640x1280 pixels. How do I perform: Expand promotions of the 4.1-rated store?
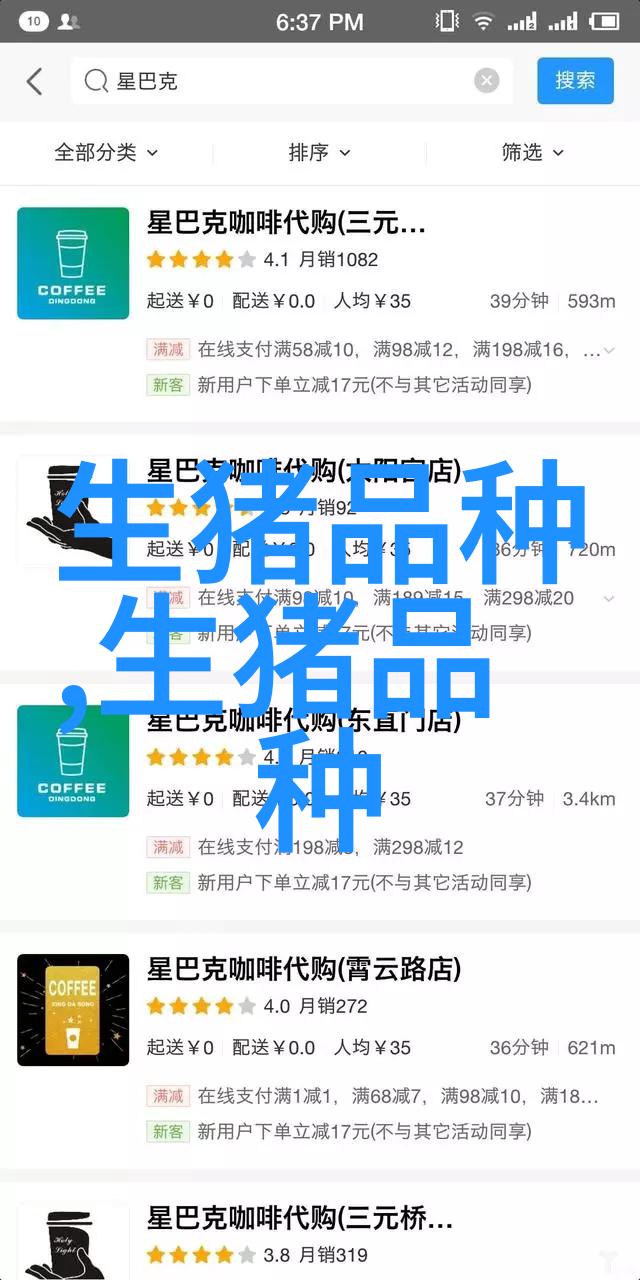pyautogui.click(x=608, y=350)
